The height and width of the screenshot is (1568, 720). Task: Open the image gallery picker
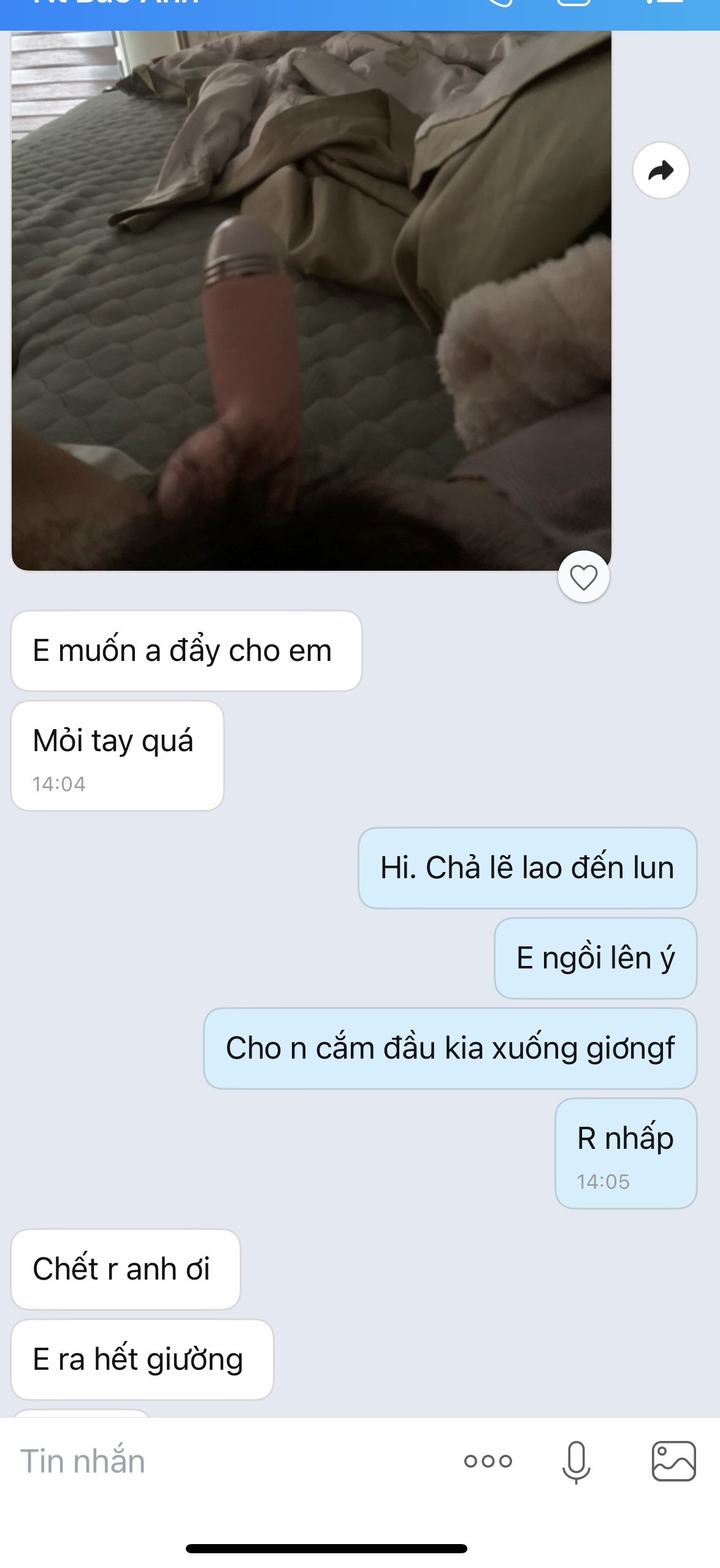(x=673, y=1461)
